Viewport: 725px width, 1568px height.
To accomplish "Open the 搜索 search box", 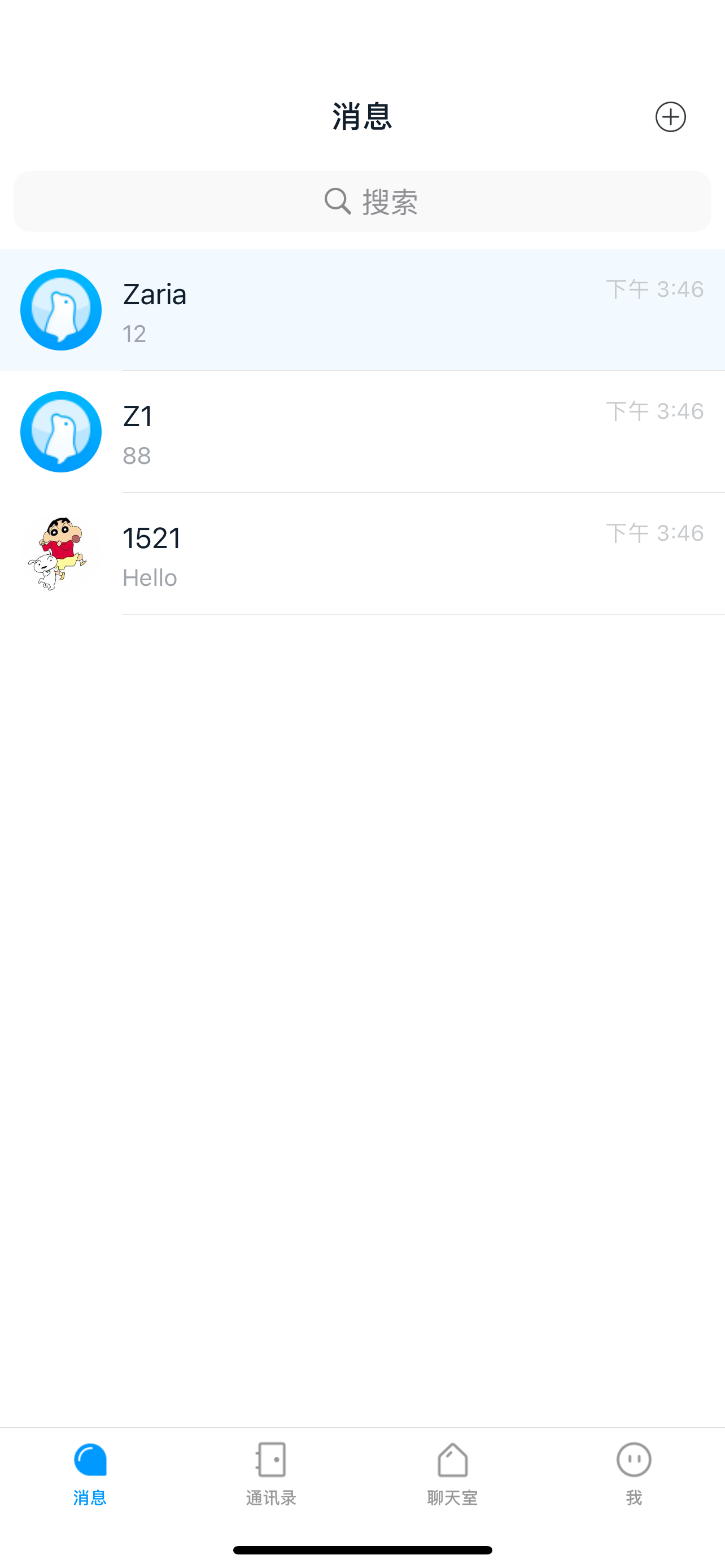I will (362, 202).
